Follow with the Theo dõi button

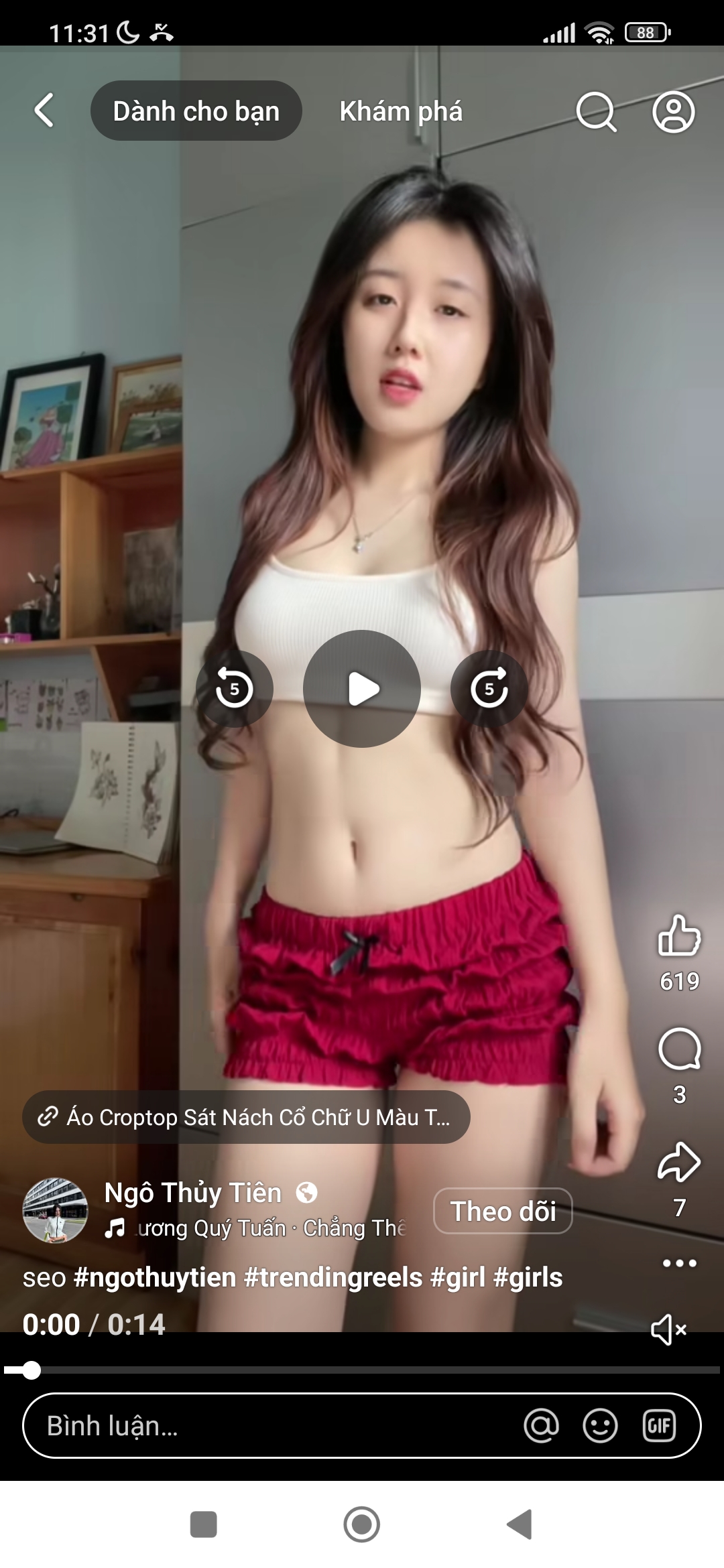tap(503, 1211)
